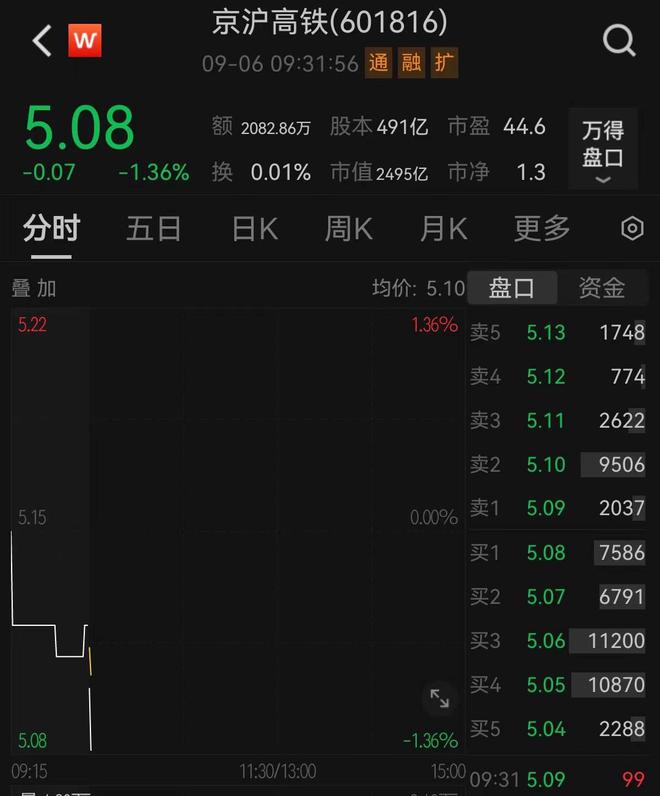This screenshot has height=796, width=660.
Task: Switch to the 分时 chart tab
Action: [x=51, y=229]
